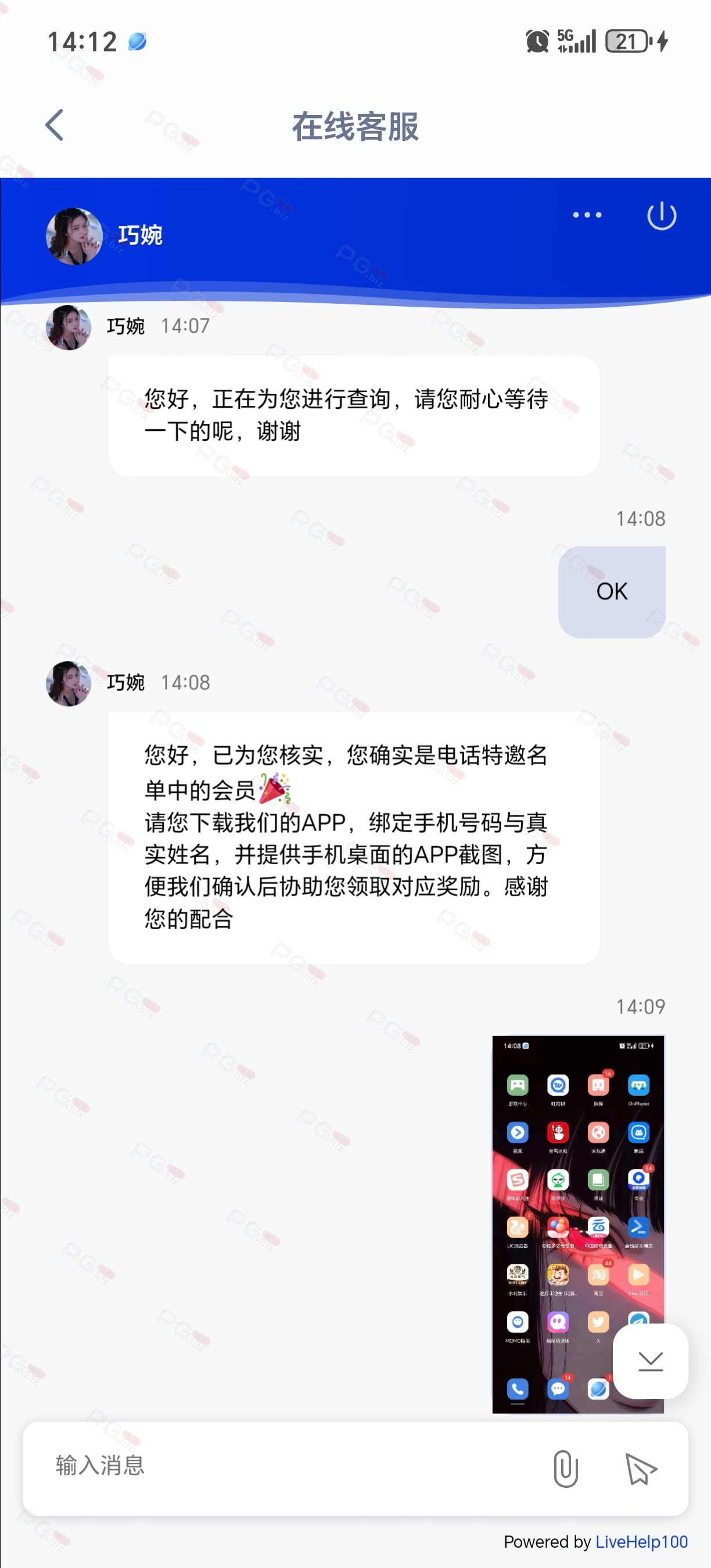
Task: Go back from the 在线客服 page
Action: coord(55,125)
